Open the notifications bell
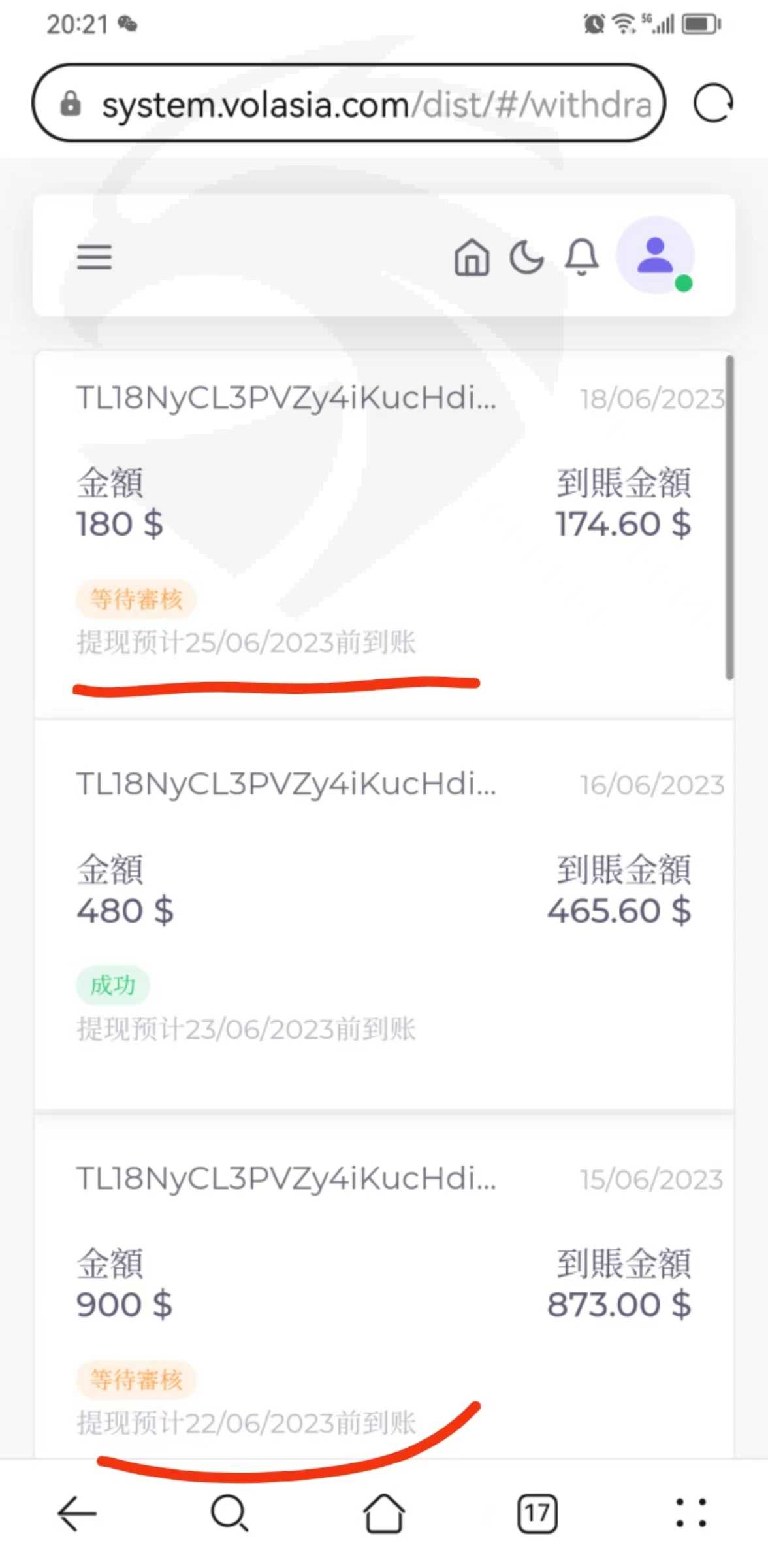This screenshot has width=768, height=1568. pos(581,257)
